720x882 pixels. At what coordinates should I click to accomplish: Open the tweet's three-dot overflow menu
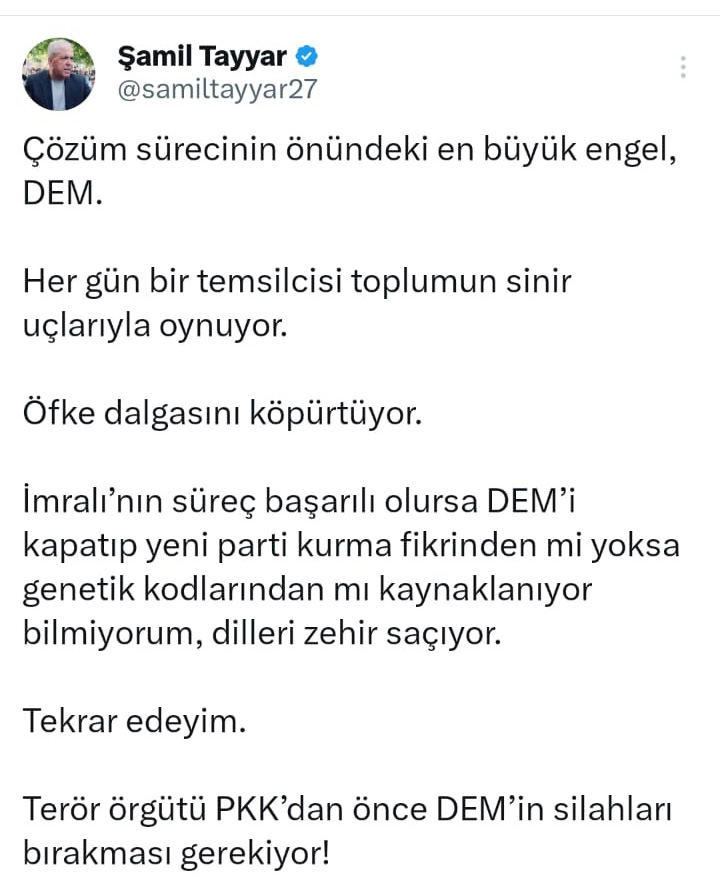pos(683,67)
